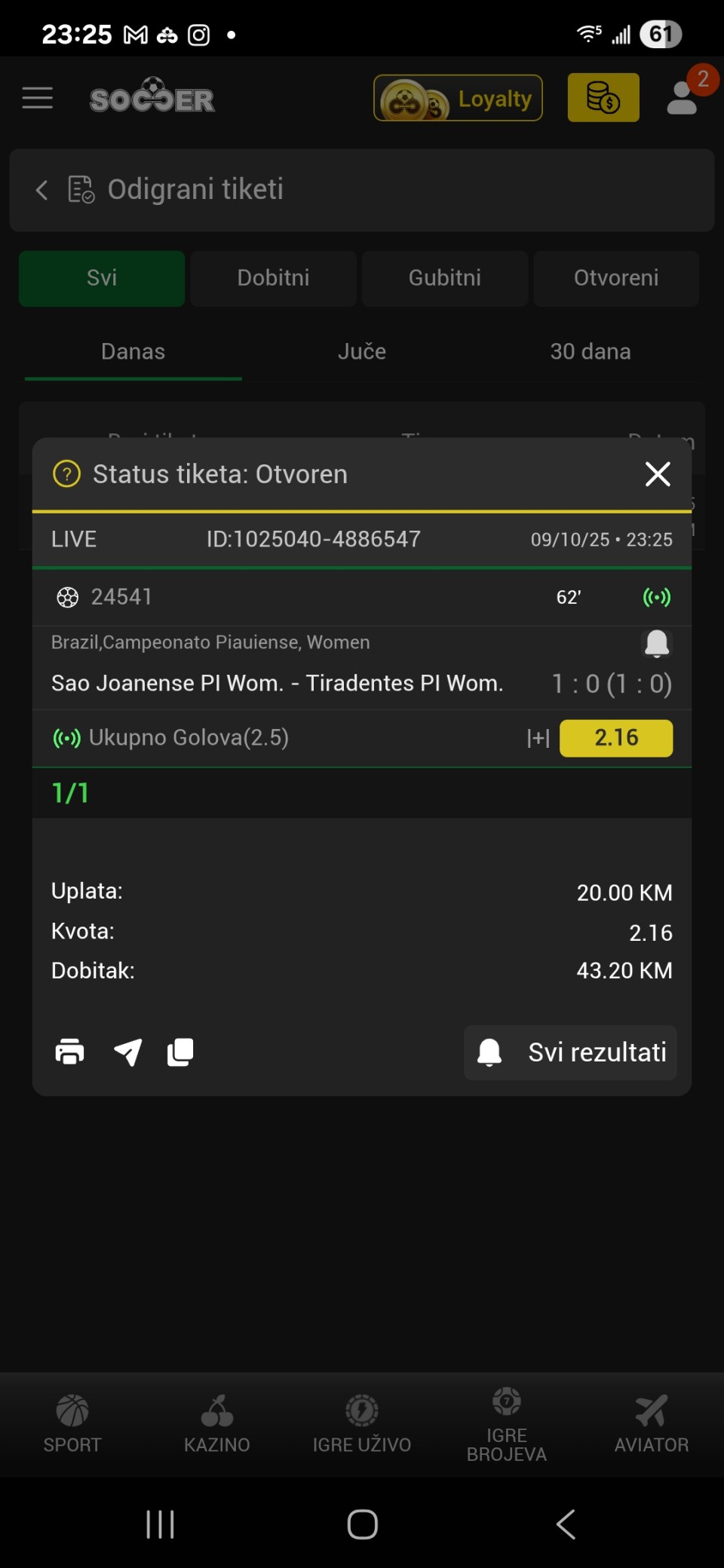Viewport: 724px width, 1568px height.
Task: Switch to the Juče tab
Action: click(362, 352)
